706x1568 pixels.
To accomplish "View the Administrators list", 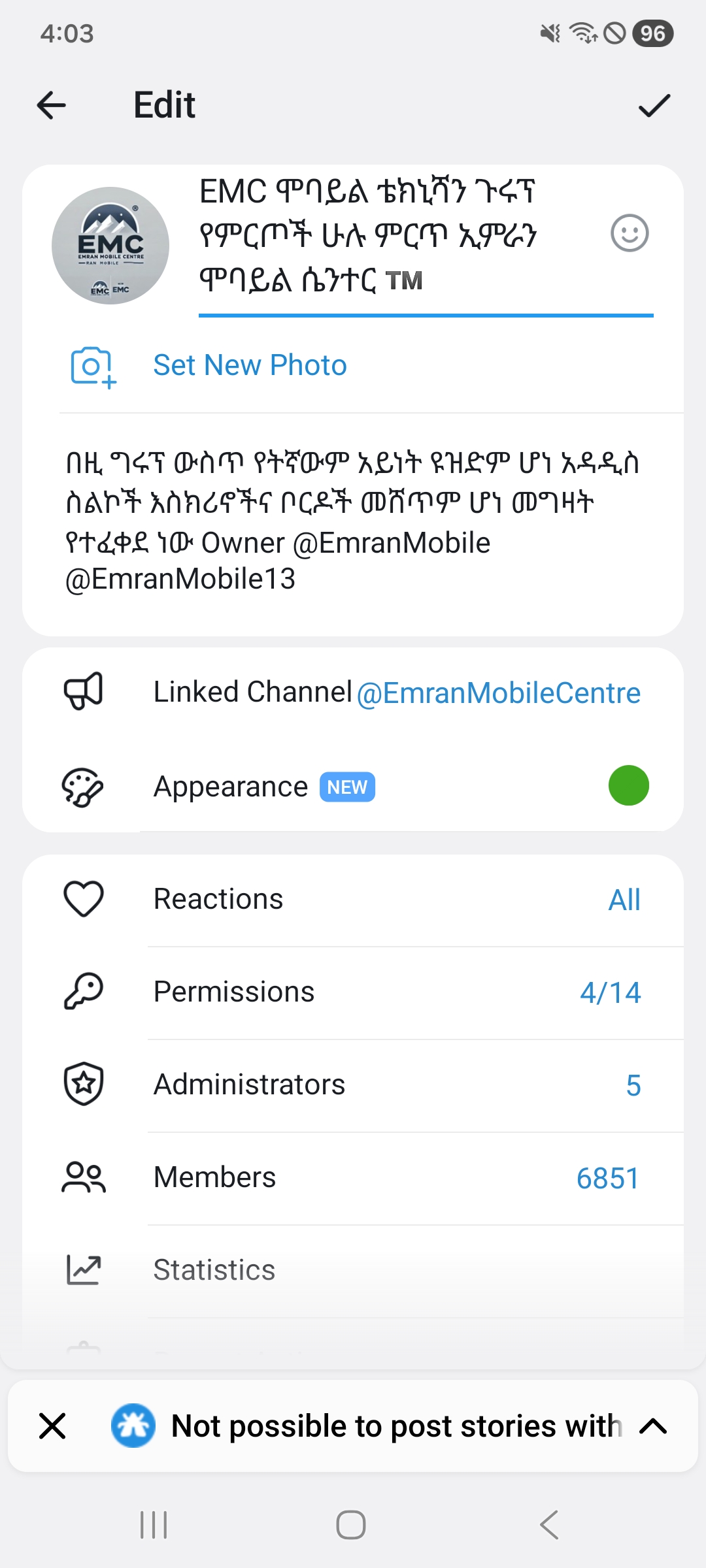I will coord(353,1085).
